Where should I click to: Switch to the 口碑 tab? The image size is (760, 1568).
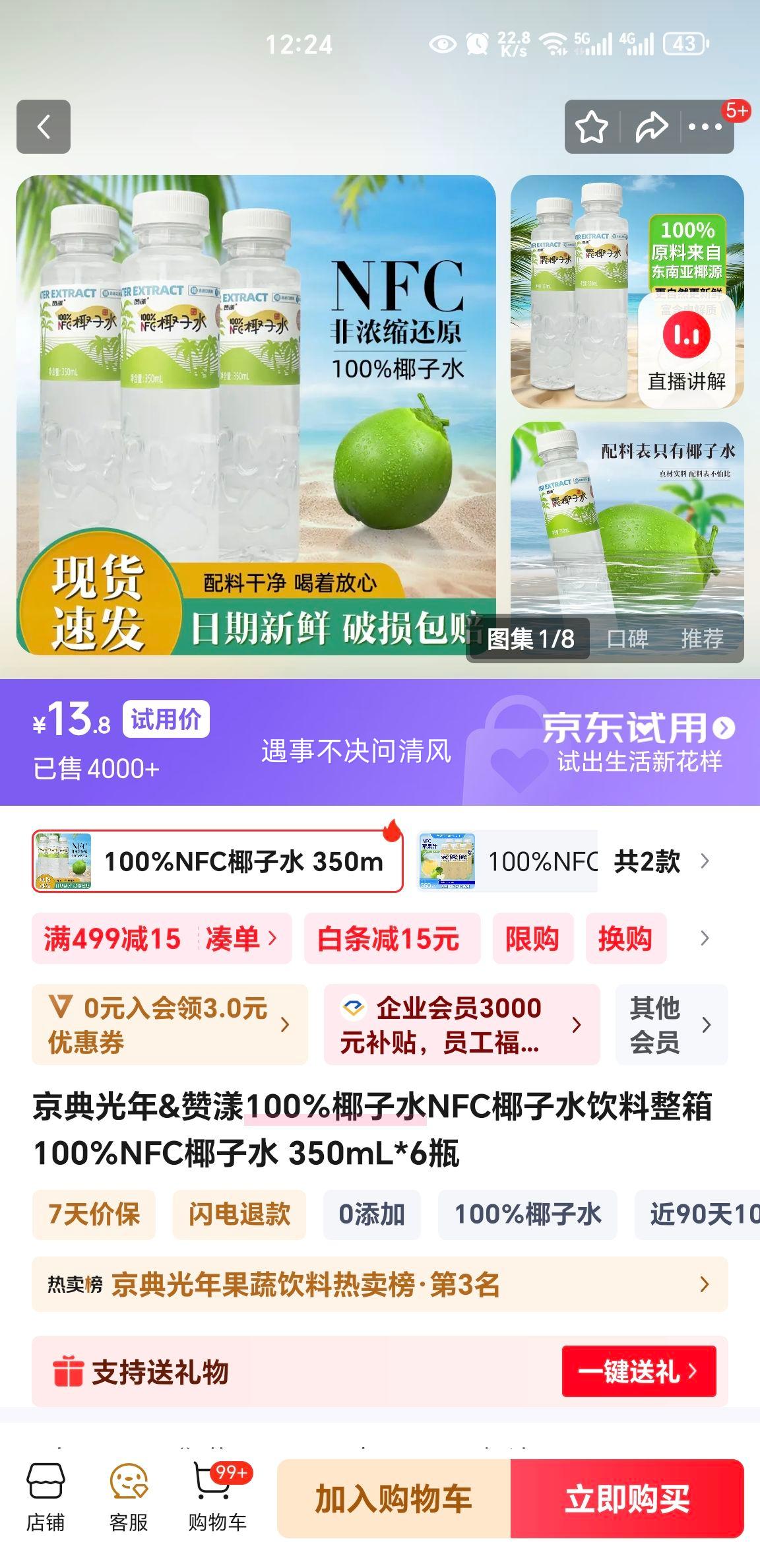[627, 638]
